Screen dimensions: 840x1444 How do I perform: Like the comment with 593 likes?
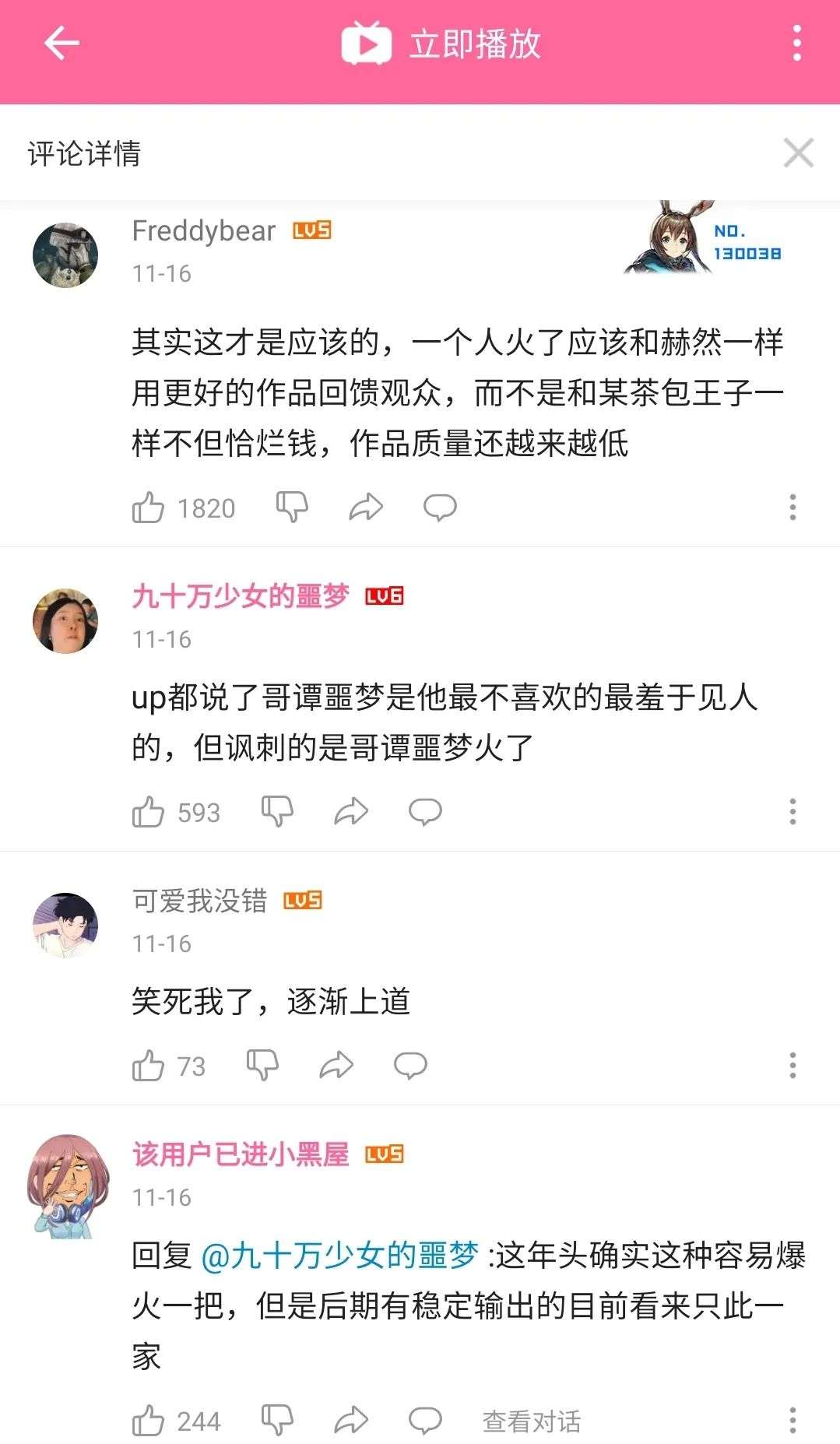[148, 813]
